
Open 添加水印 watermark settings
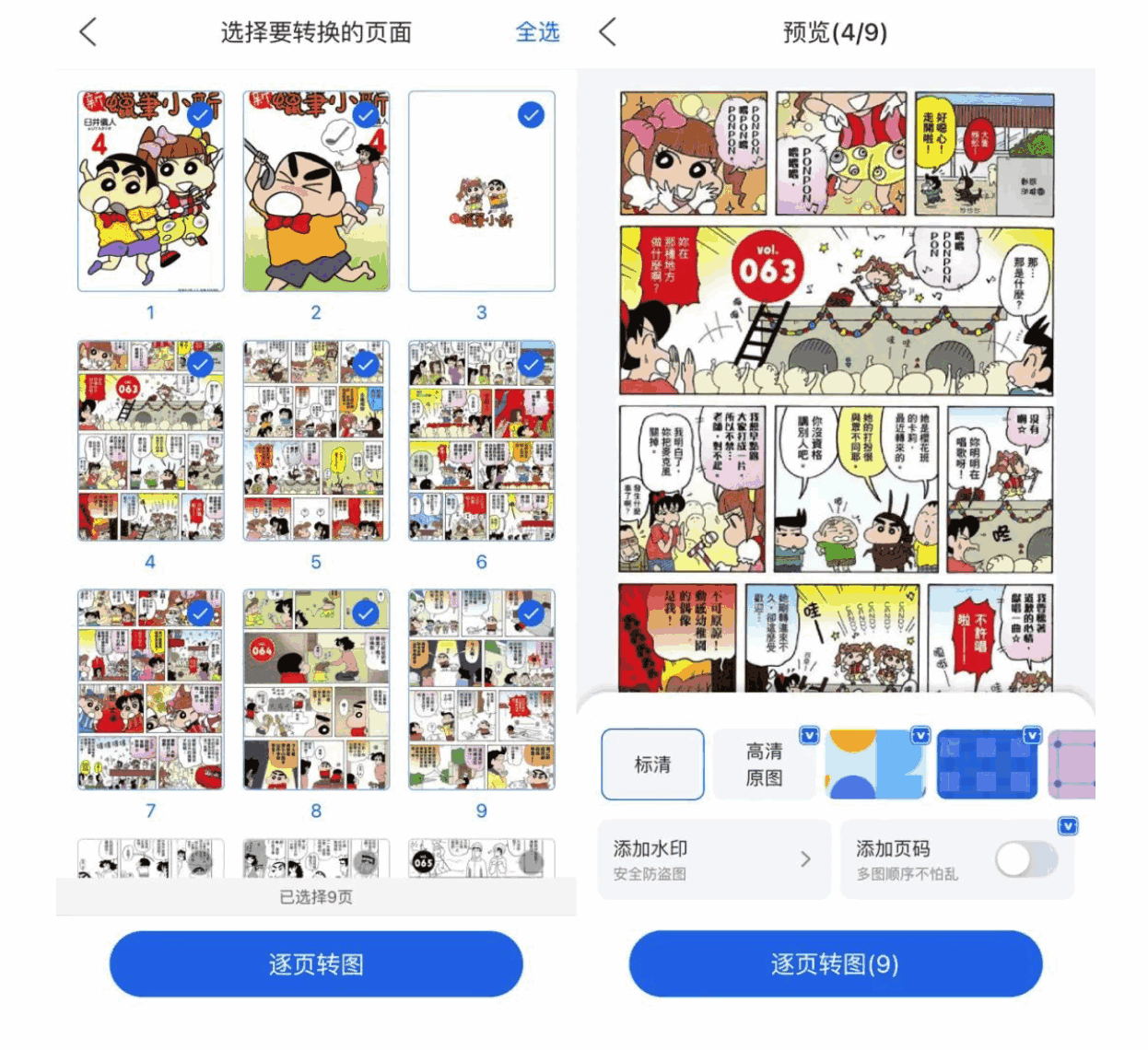713,859
